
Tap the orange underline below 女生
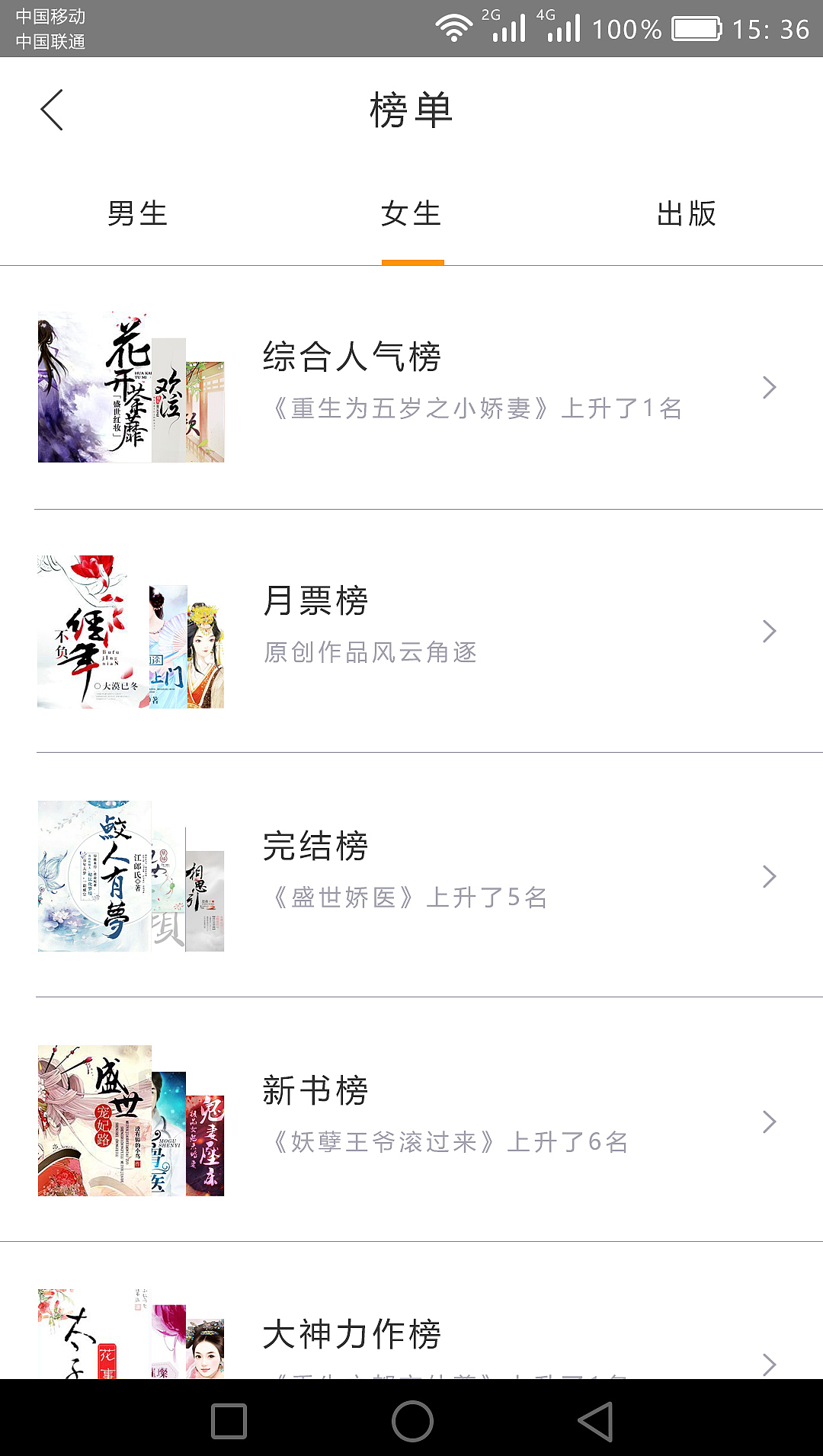point(413,262)
